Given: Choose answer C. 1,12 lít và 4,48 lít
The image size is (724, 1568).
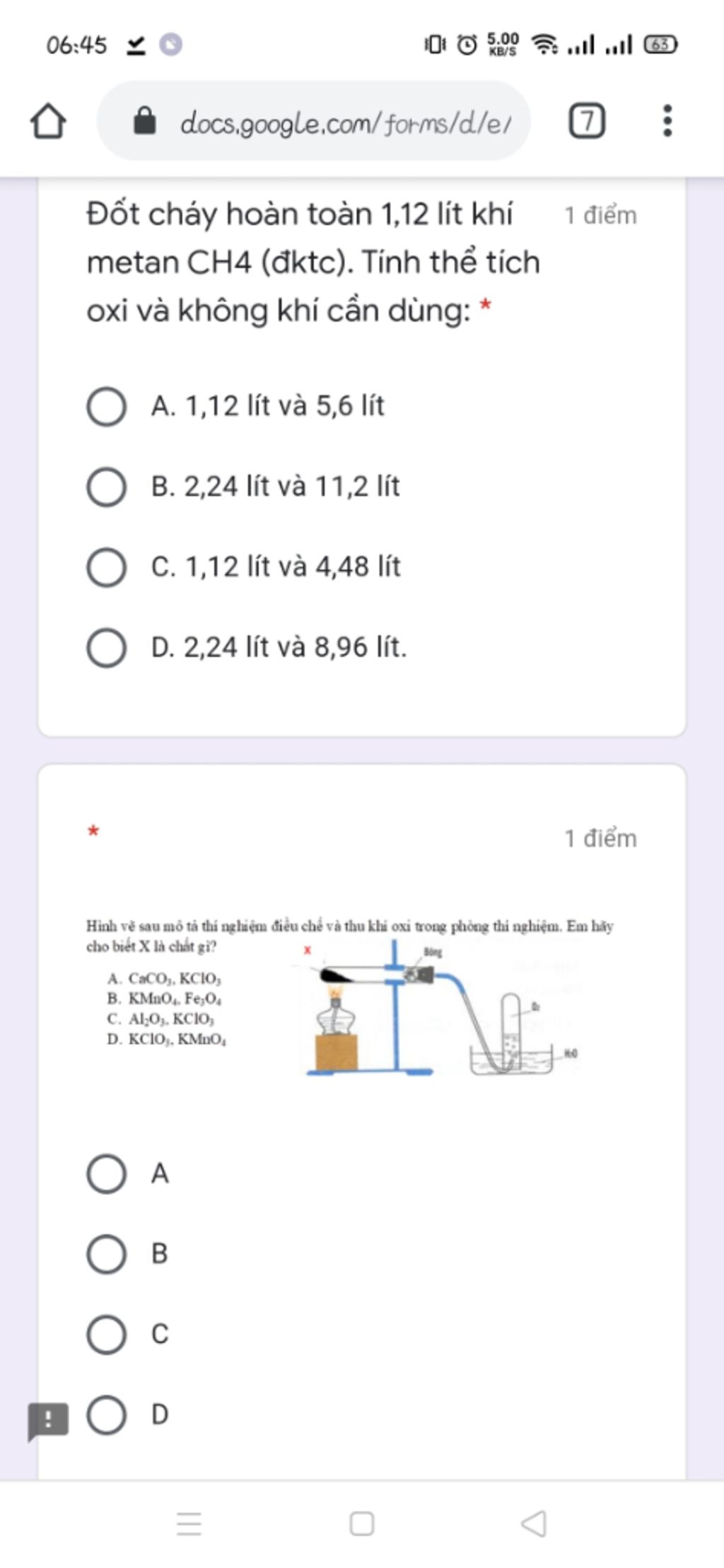Looking at the screenshot, I should point(107,567).
